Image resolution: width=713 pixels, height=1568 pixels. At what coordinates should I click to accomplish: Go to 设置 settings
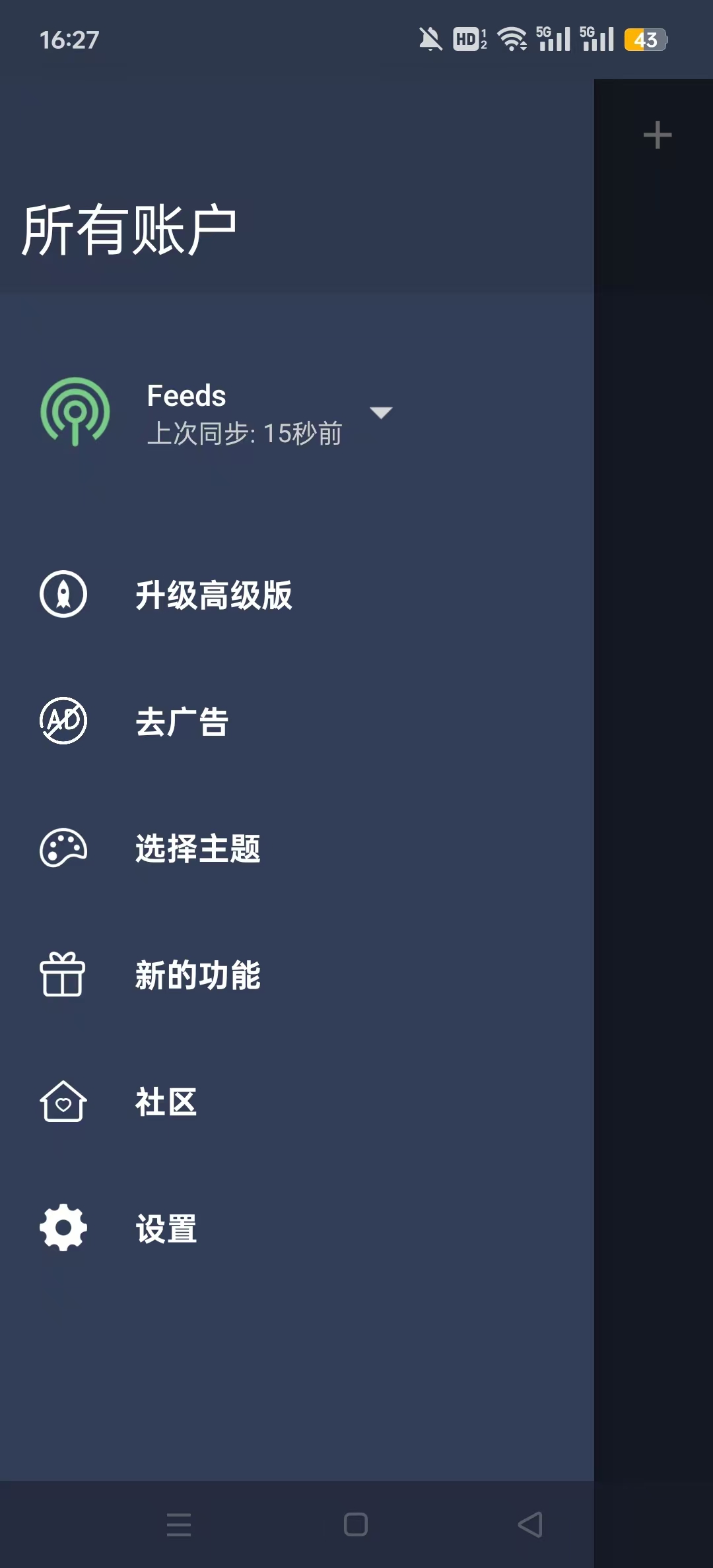(x=166, y=1228)
